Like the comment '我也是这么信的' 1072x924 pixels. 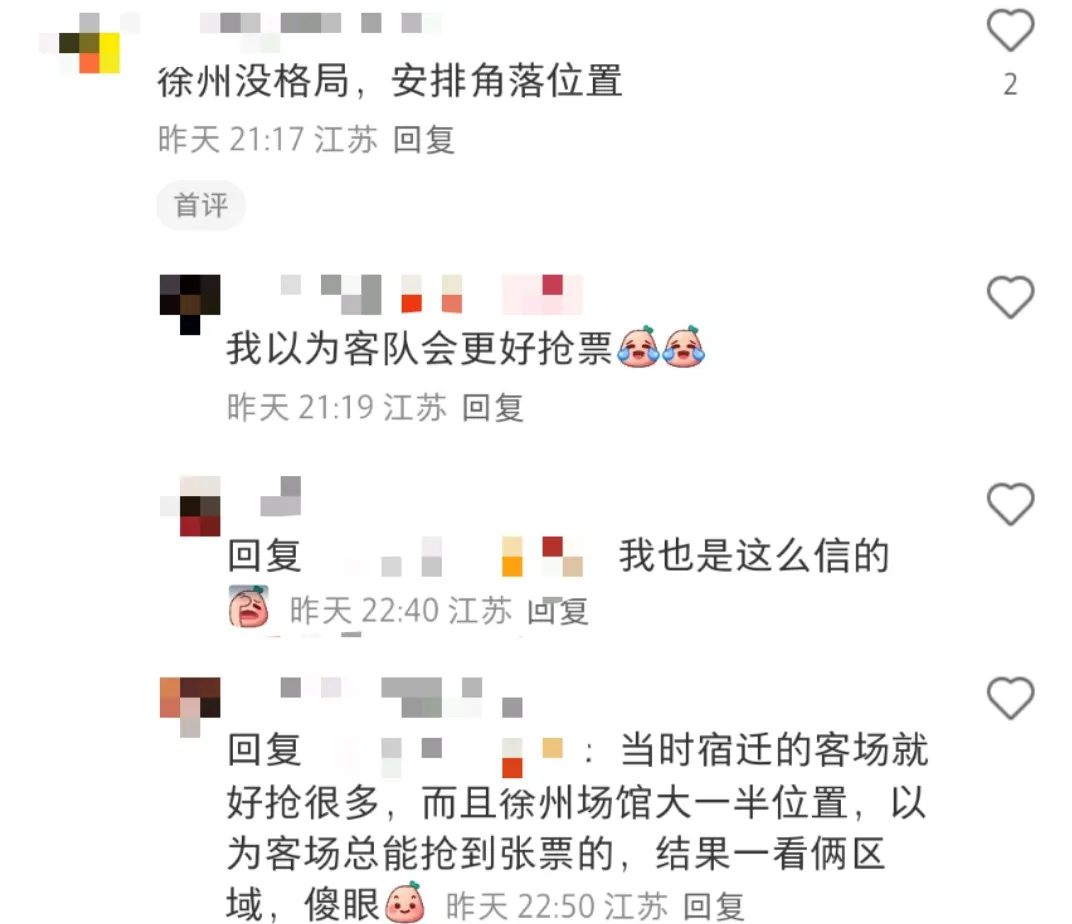tap(1009, 505)
